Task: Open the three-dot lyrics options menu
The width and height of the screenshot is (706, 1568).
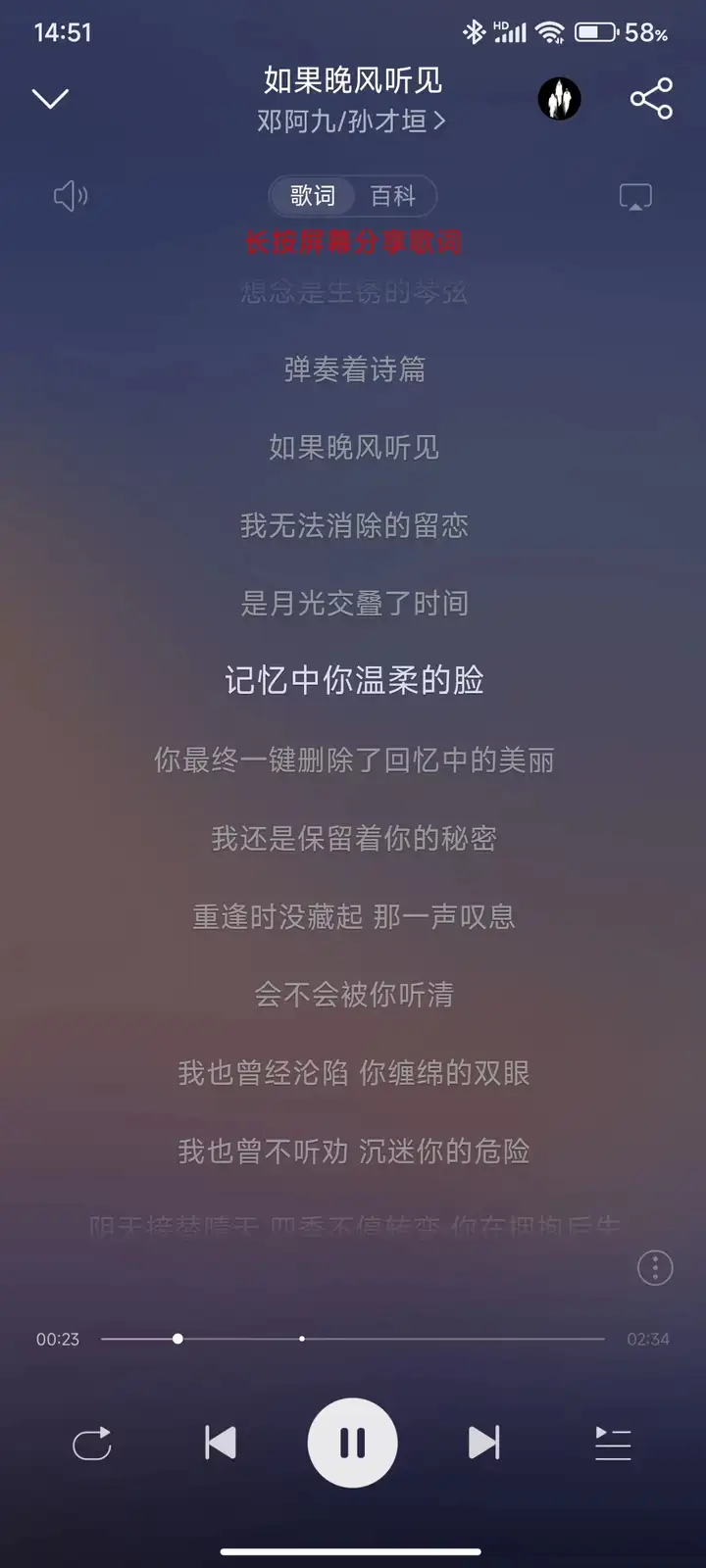Action: [655, 1268]
